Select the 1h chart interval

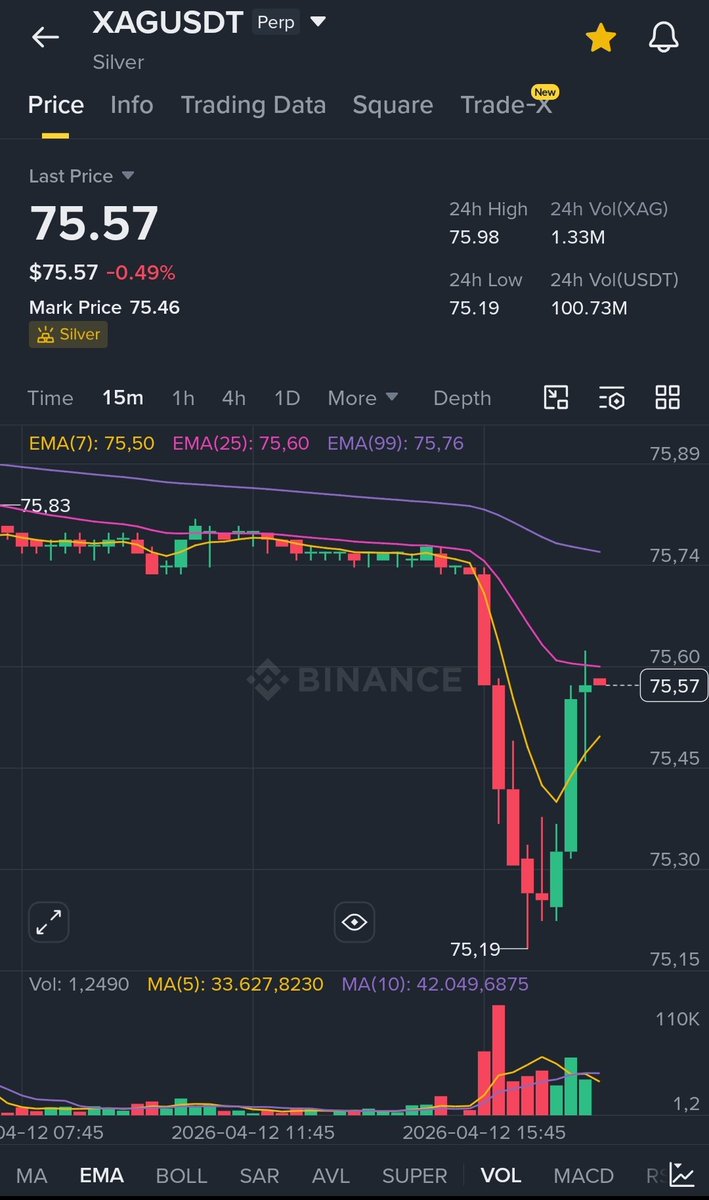click(183, 398)
